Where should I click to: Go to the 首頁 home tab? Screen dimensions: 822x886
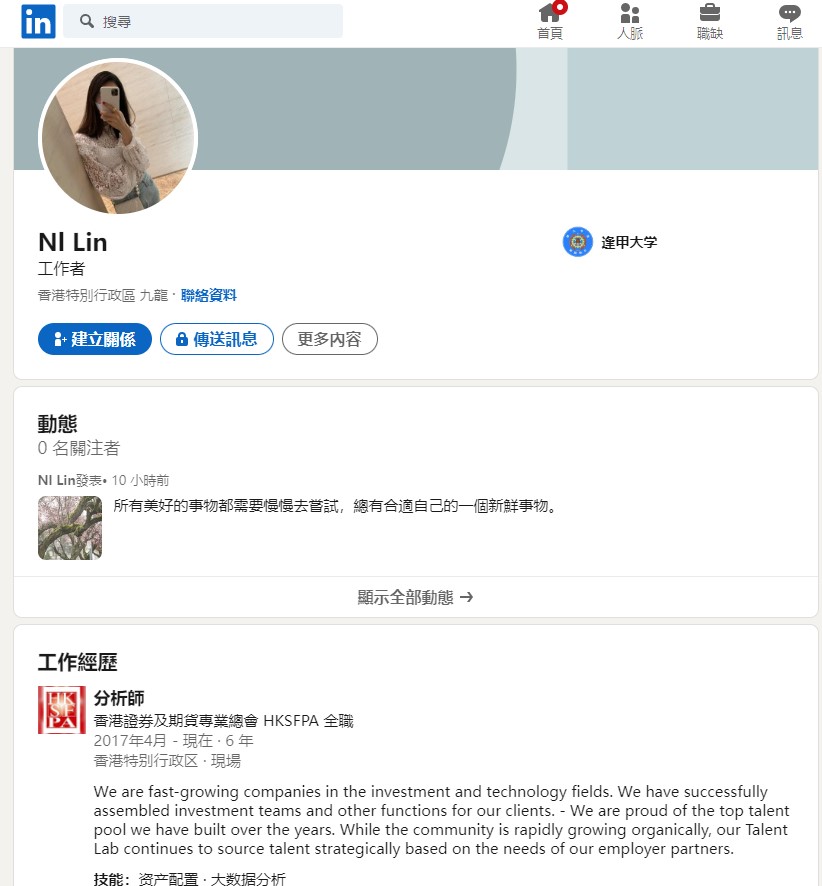550,22
